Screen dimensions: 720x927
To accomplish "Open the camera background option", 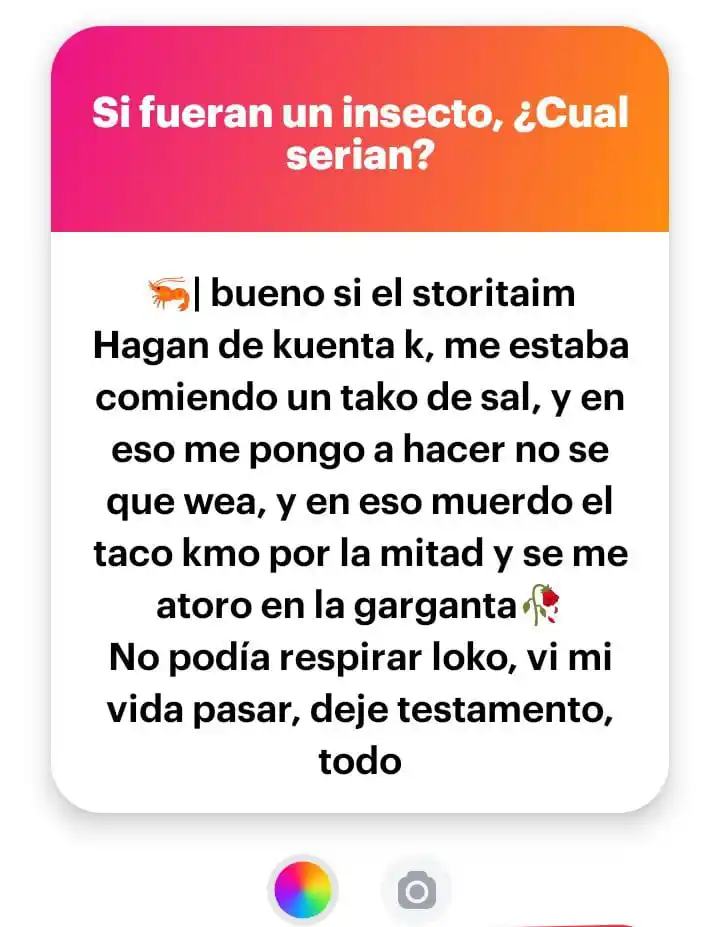I will click(x=416, y=889).
